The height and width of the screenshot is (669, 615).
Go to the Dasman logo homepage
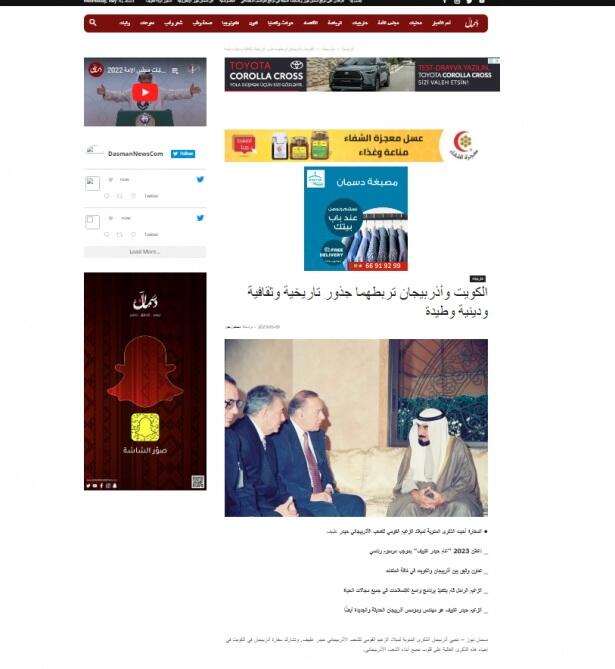click(471, 22)
